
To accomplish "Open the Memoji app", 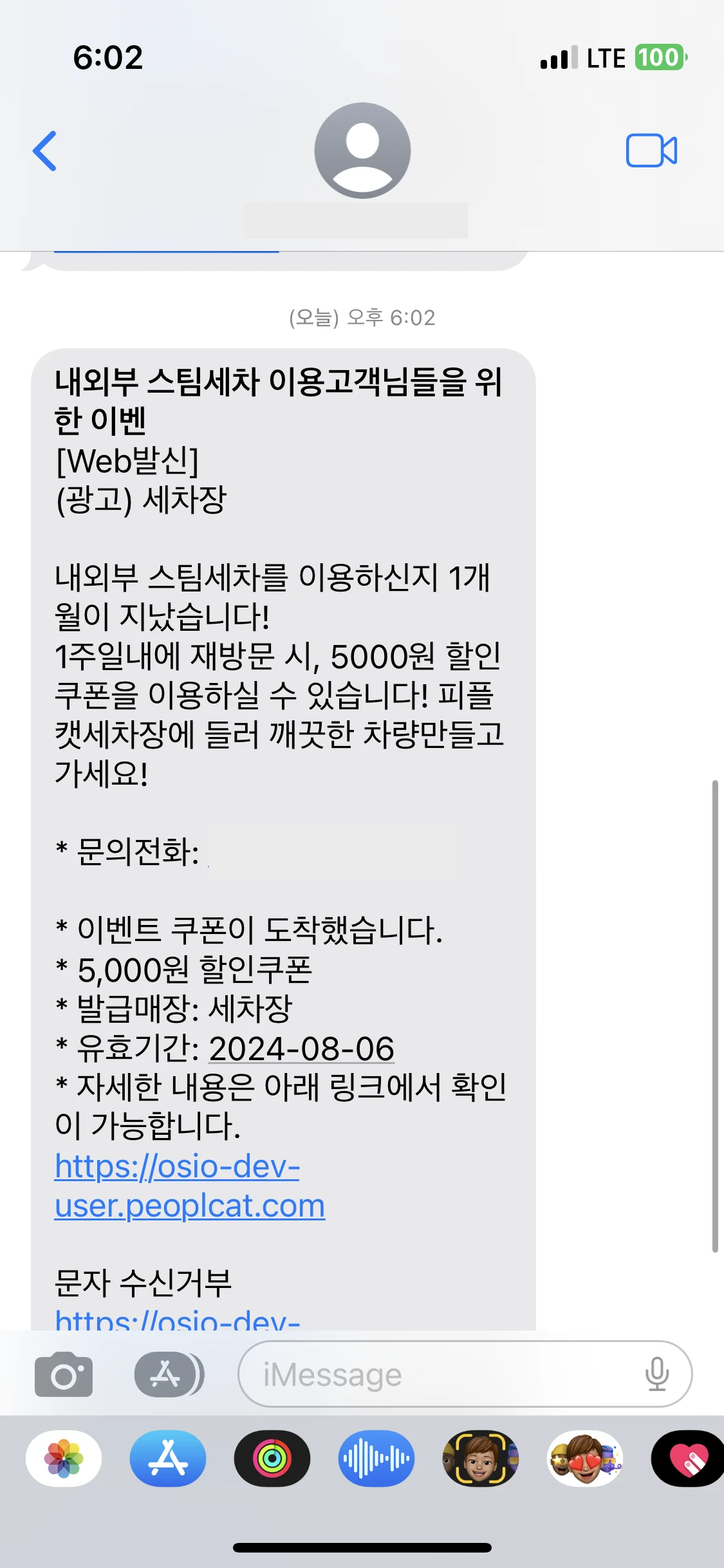I will coord(481,1459).
